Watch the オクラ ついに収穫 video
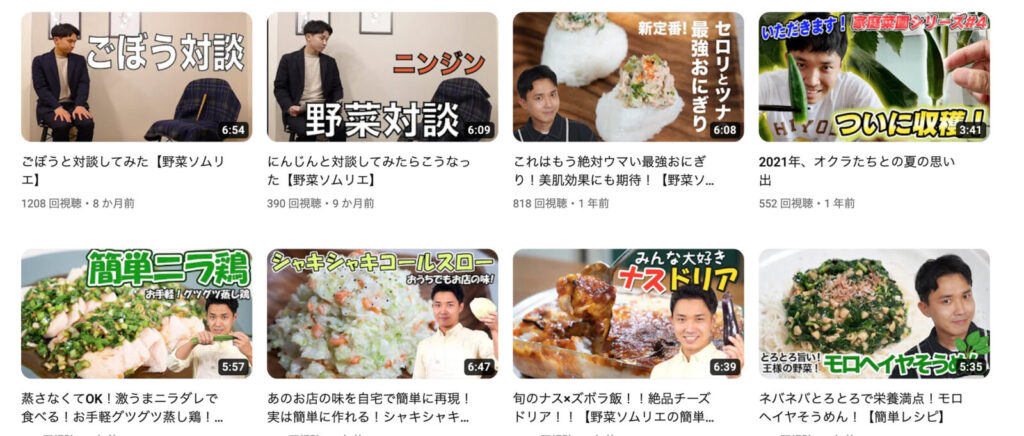1024x436 pixels. pos(873,77)
